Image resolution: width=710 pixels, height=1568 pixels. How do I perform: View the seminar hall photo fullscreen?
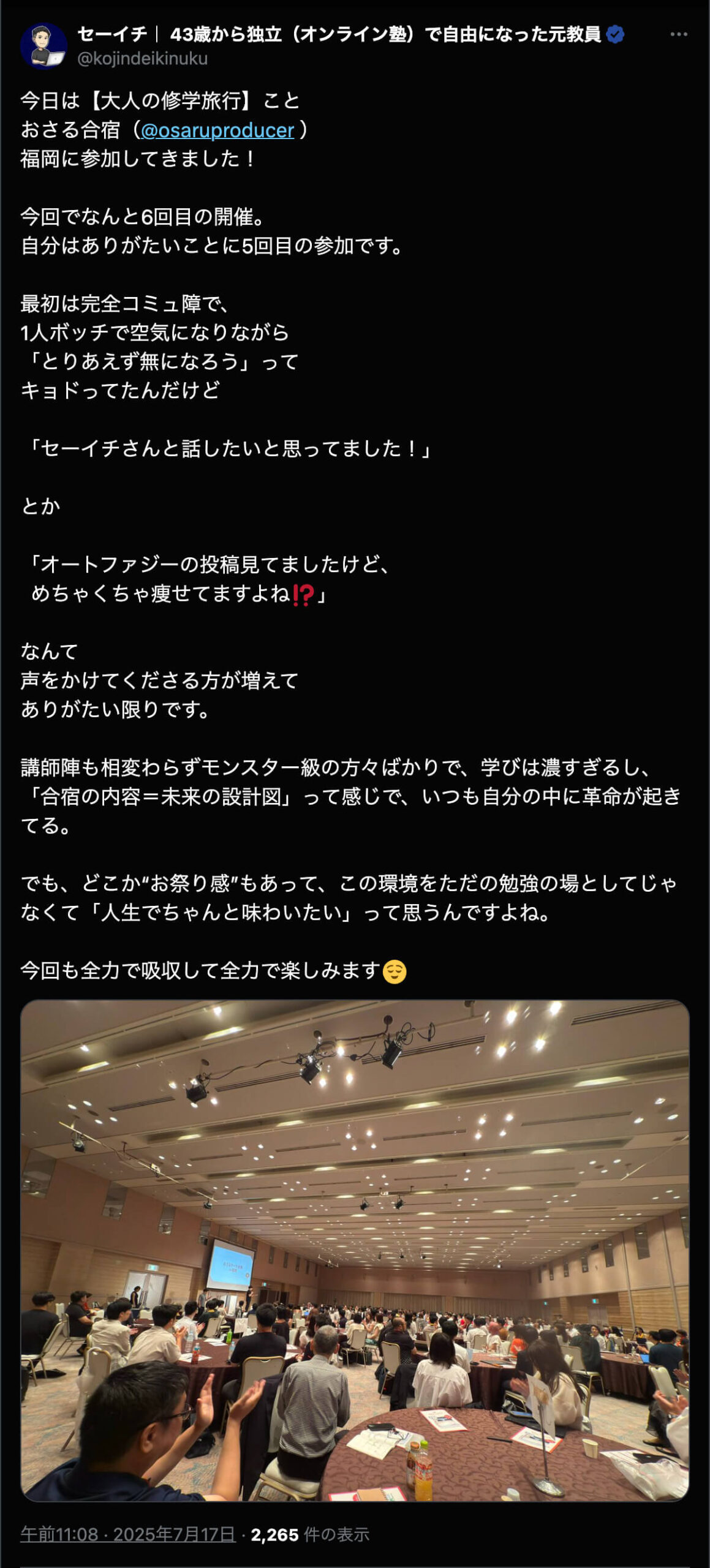click(355, 1249)
